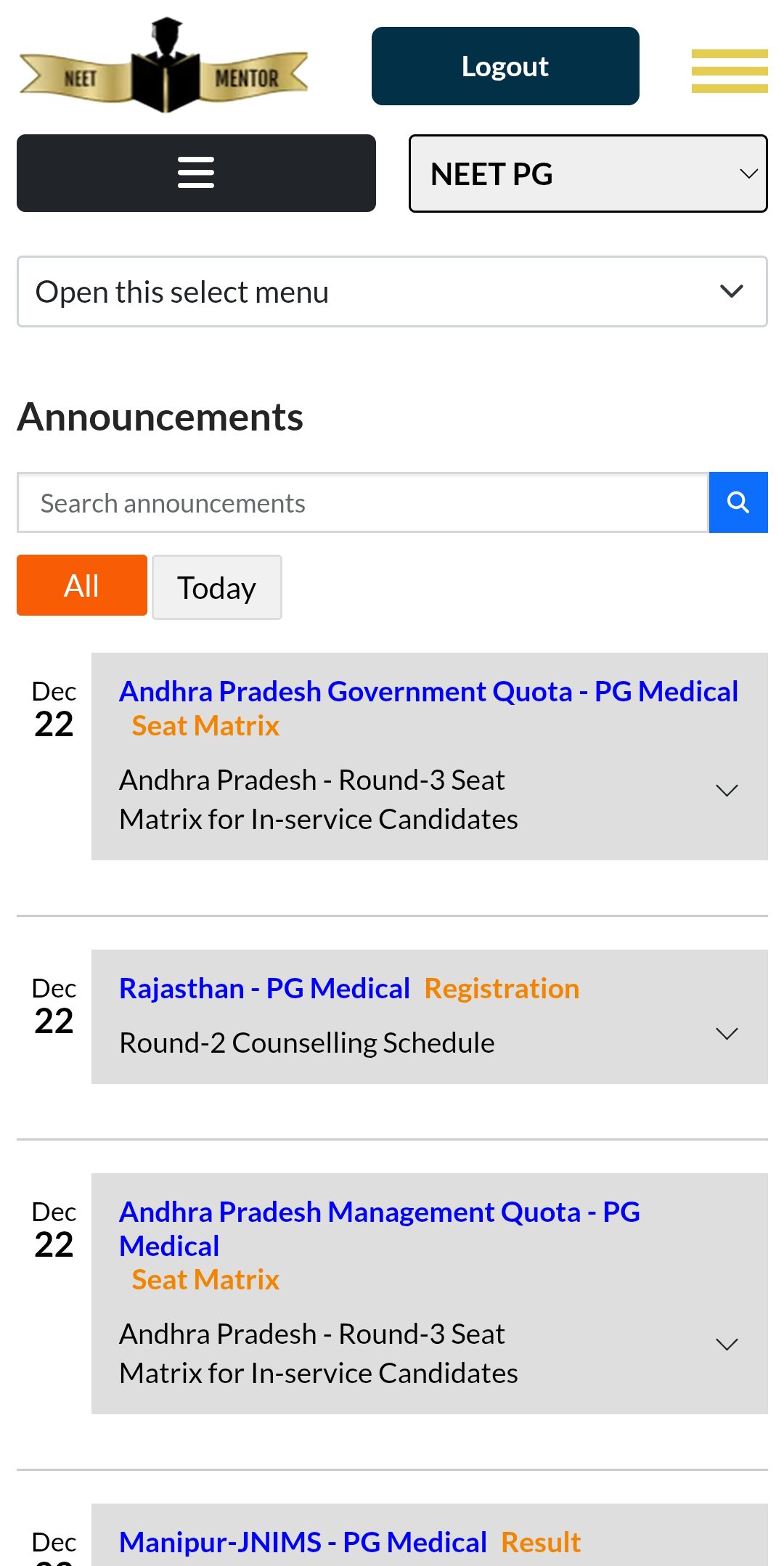The width and height of the screenshot is (784, 1566).
Task: Open Rajasthan - PG Medical announcement link
Action: (264, 988)
